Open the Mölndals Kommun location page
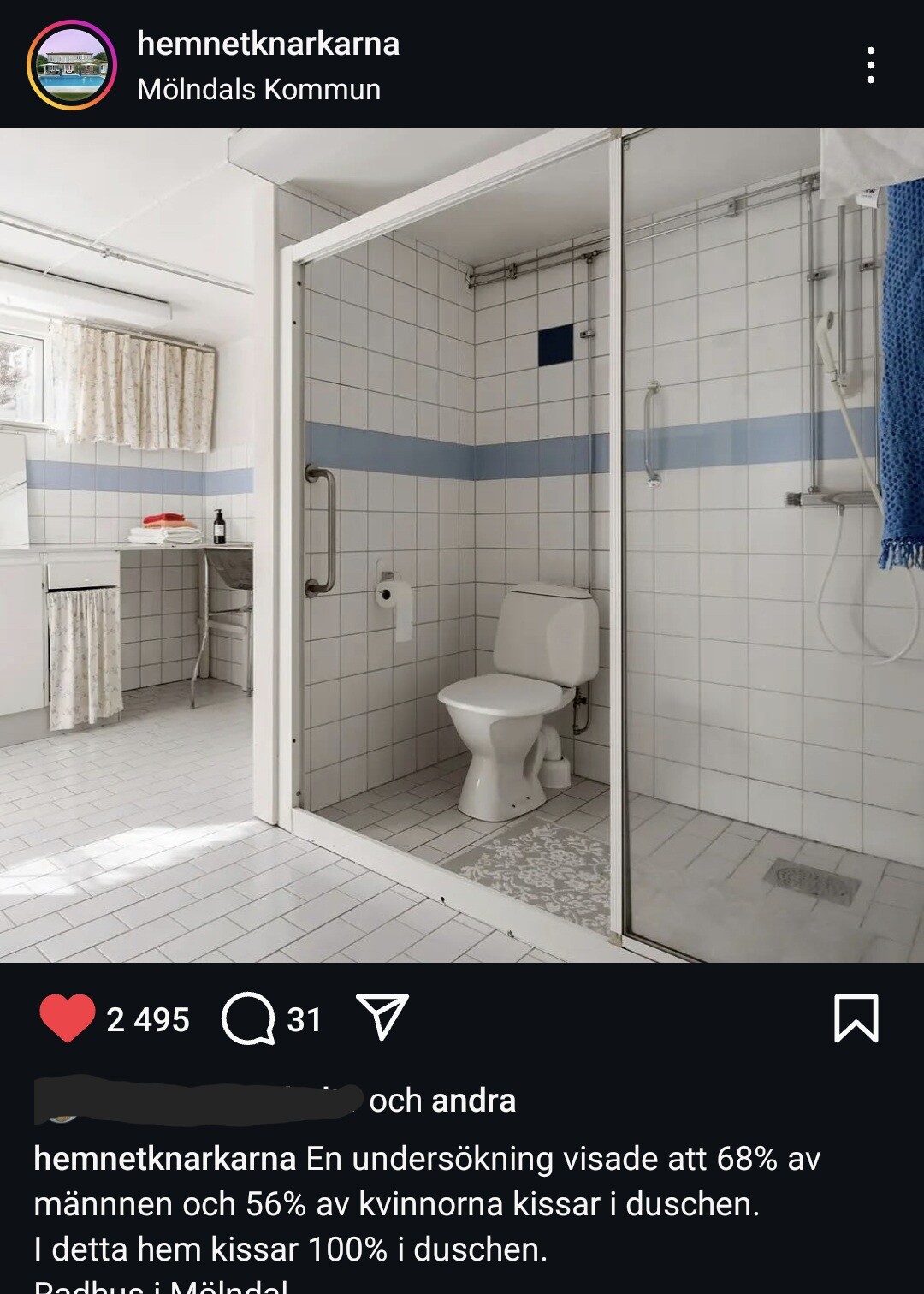 (258, 90)
